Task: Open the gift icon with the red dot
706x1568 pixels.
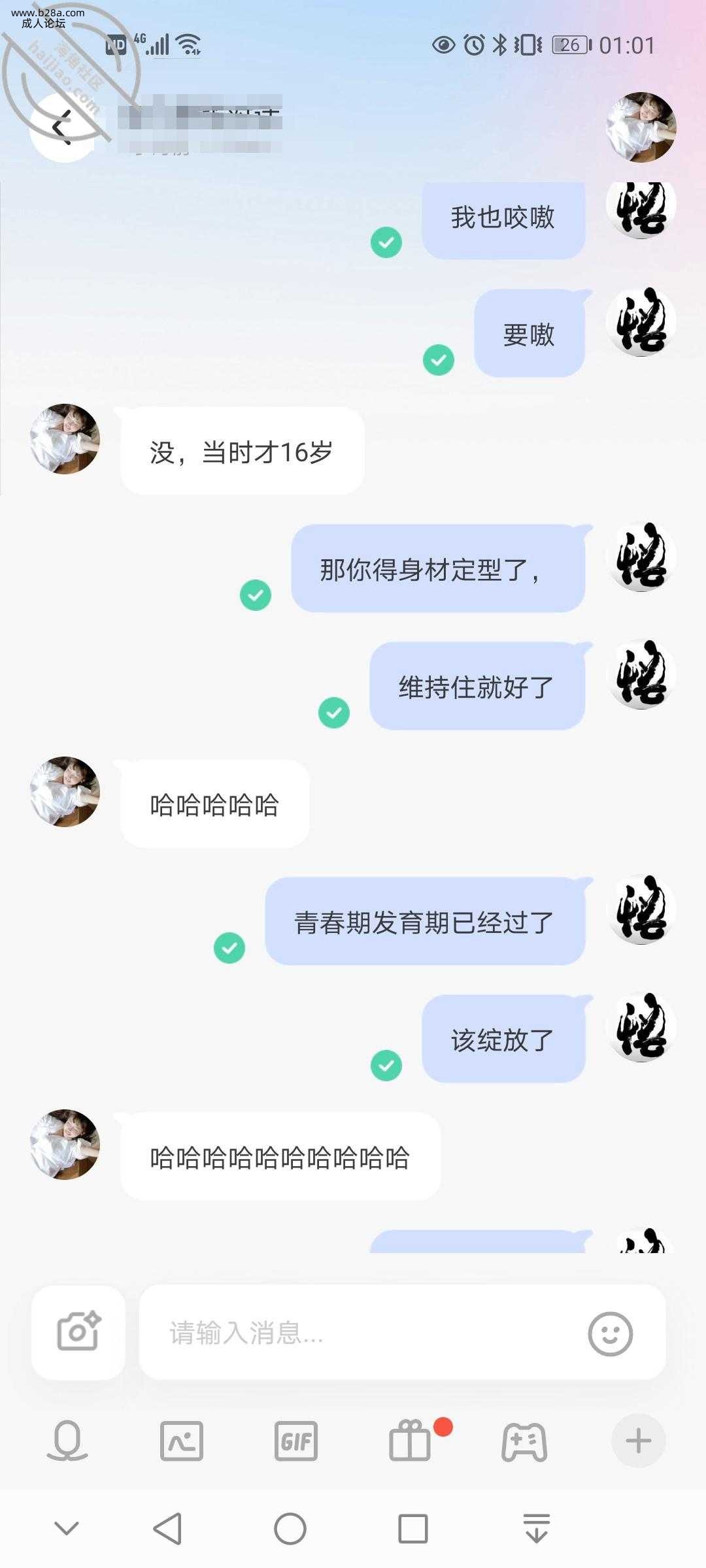Action: [411, 1440]
